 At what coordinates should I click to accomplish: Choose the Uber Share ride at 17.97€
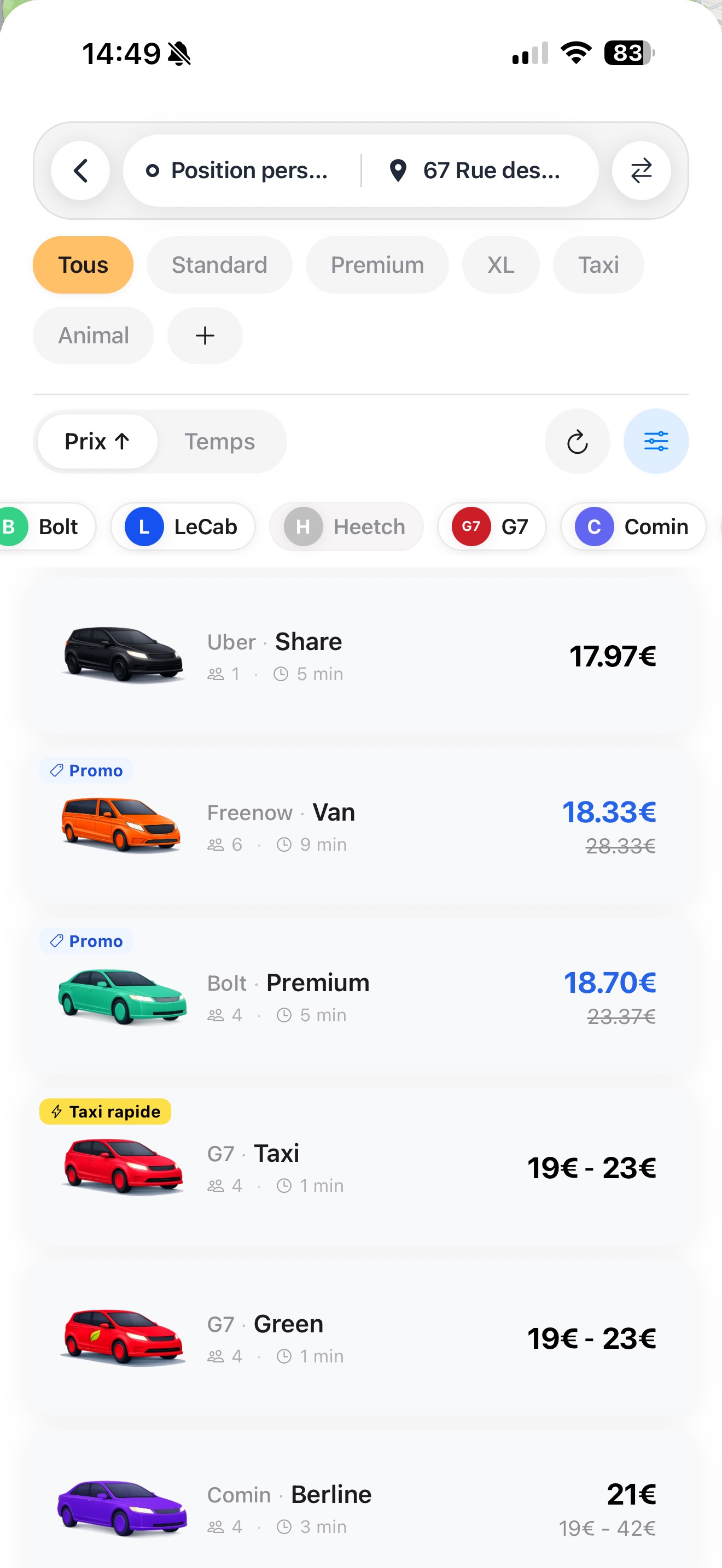tap(360, 656)
